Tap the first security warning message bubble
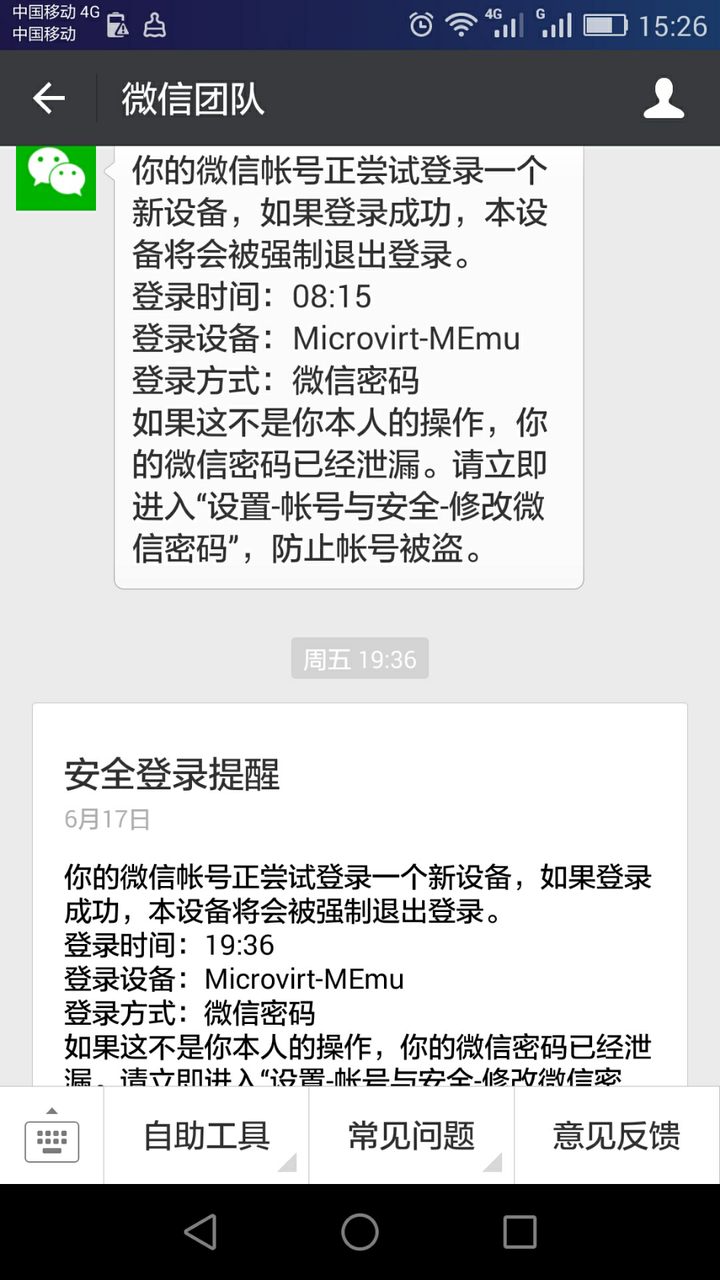Screen dimensions: 720x1280 tap(349, 370)
